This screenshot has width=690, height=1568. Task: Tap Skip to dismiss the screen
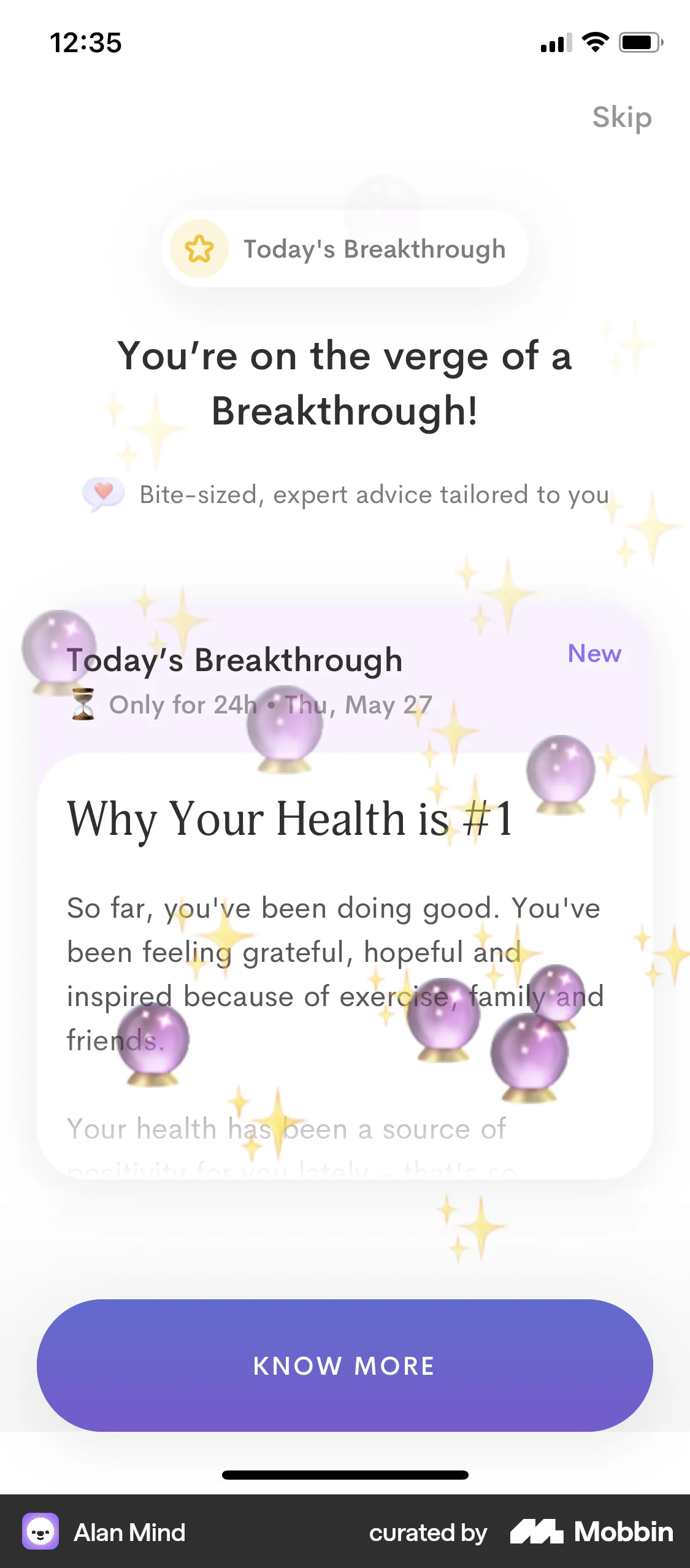[x=623, y=117]
